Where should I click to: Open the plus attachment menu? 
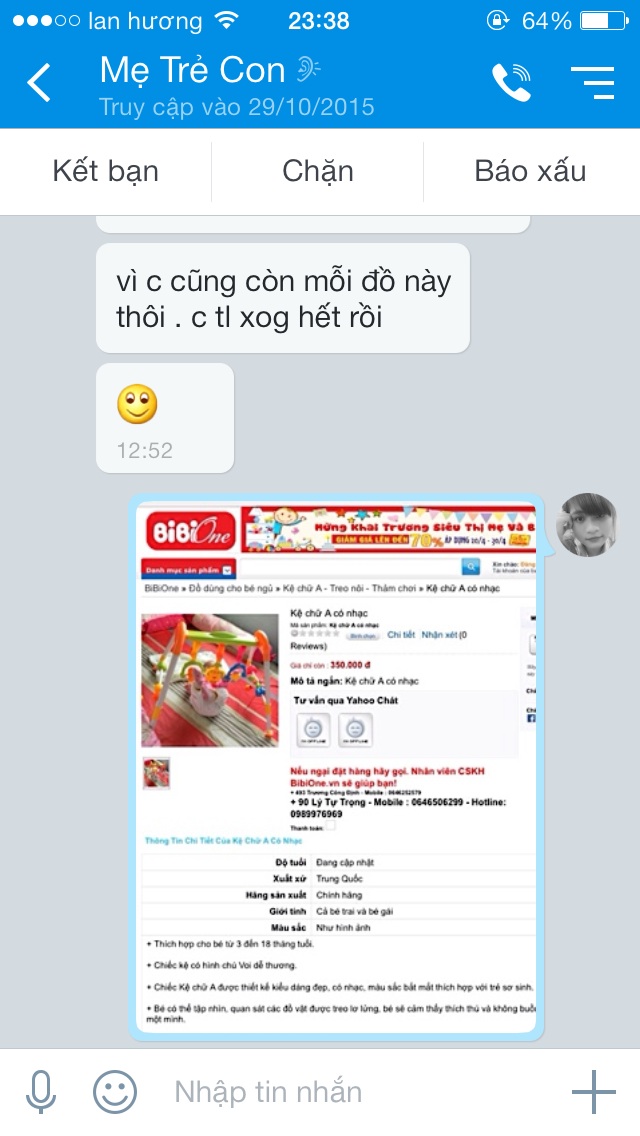pyautogui.click(x=594, y=1092)
